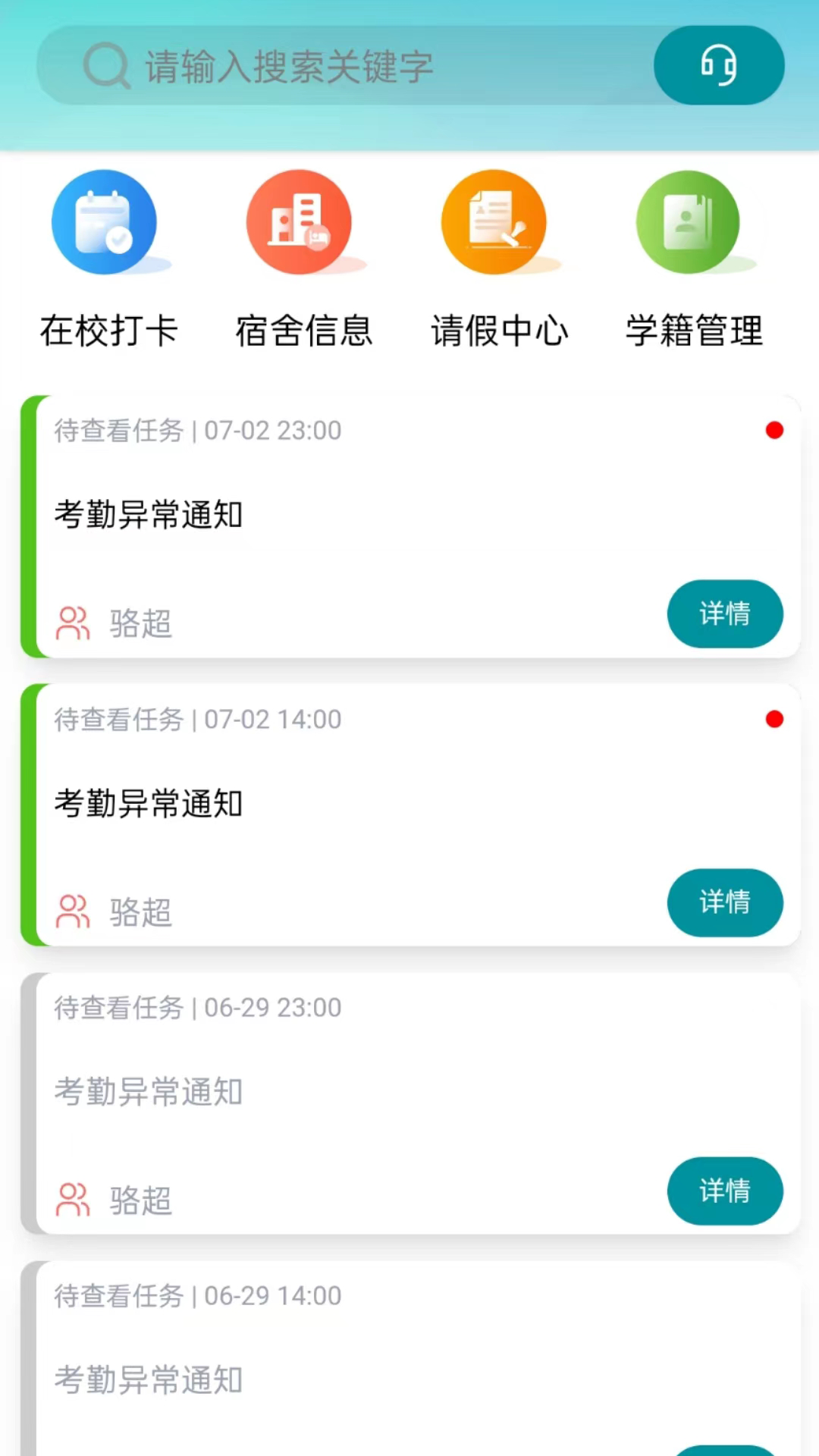The image size is (819, 1456).
Task: View 详情 for 06-29 23:00 notice
Action: click(724, 1191)
